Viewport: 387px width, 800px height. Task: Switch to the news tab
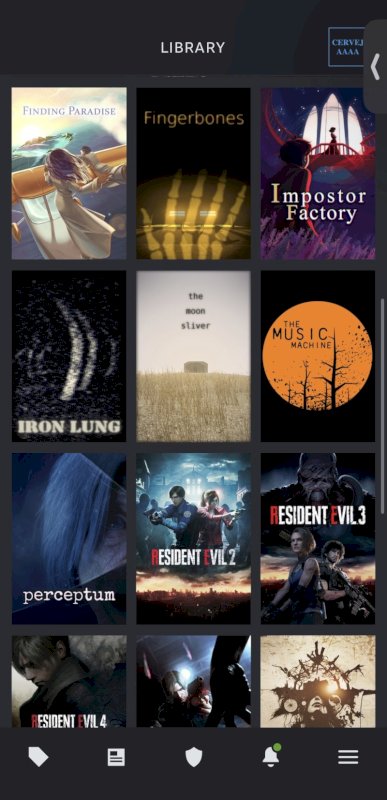coord(116,757)
